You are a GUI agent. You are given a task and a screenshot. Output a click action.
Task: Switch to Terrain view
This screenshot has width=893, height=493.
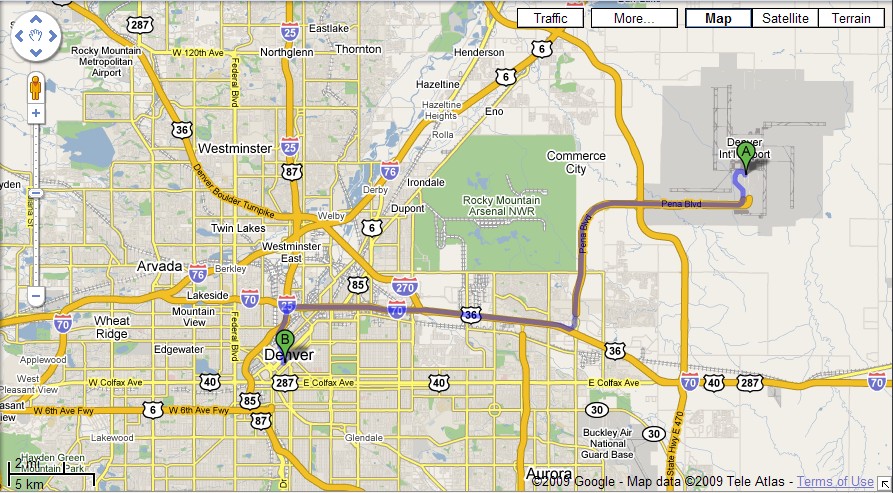(x=851, y=18)
